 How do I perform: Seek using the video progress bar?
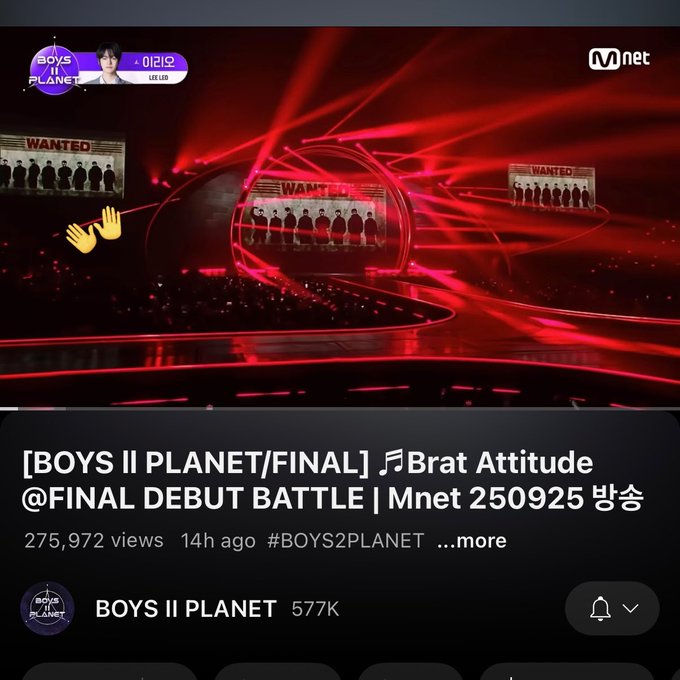tap(340, 408)
